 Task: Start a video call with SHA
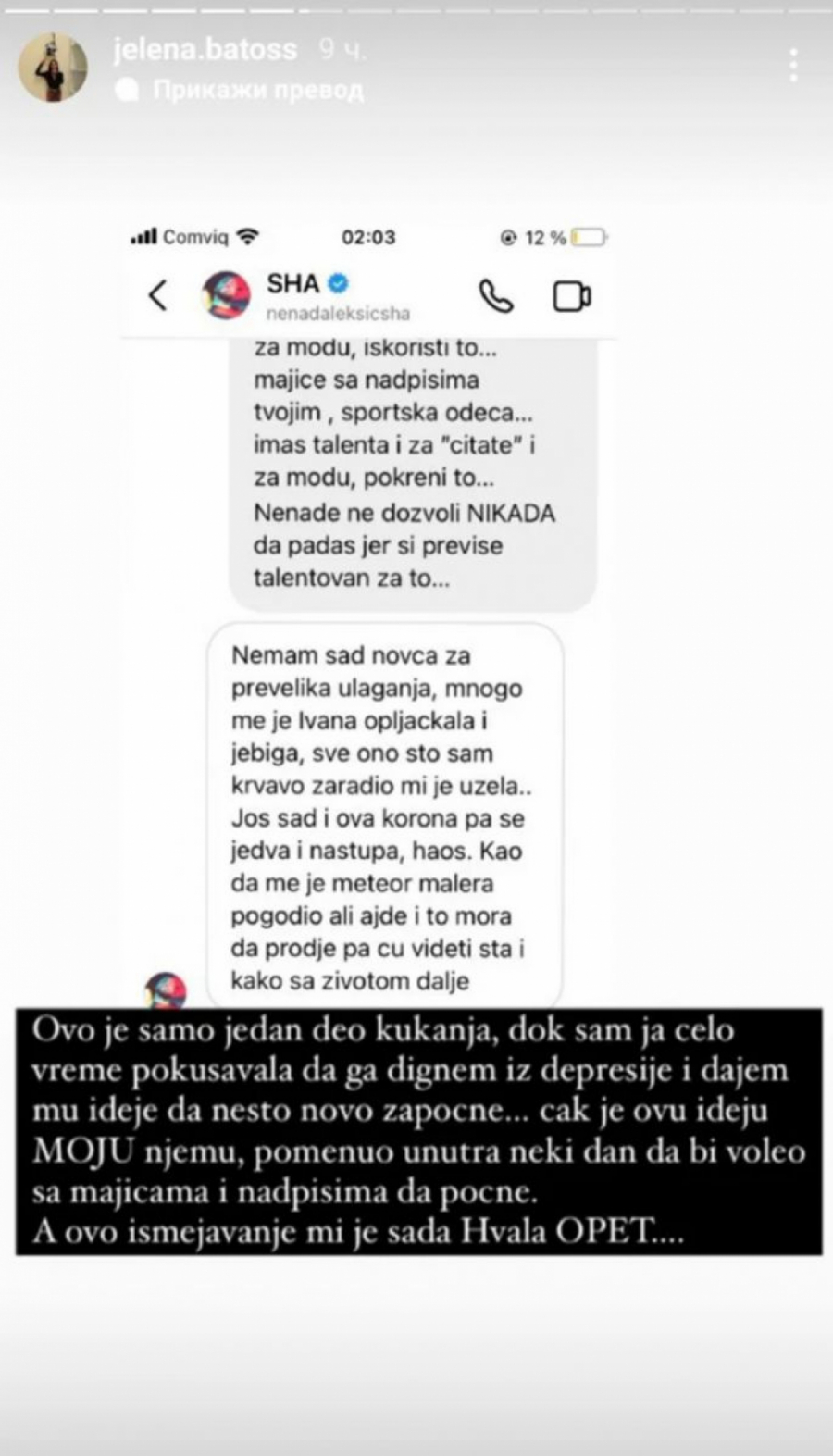point(570,296)
